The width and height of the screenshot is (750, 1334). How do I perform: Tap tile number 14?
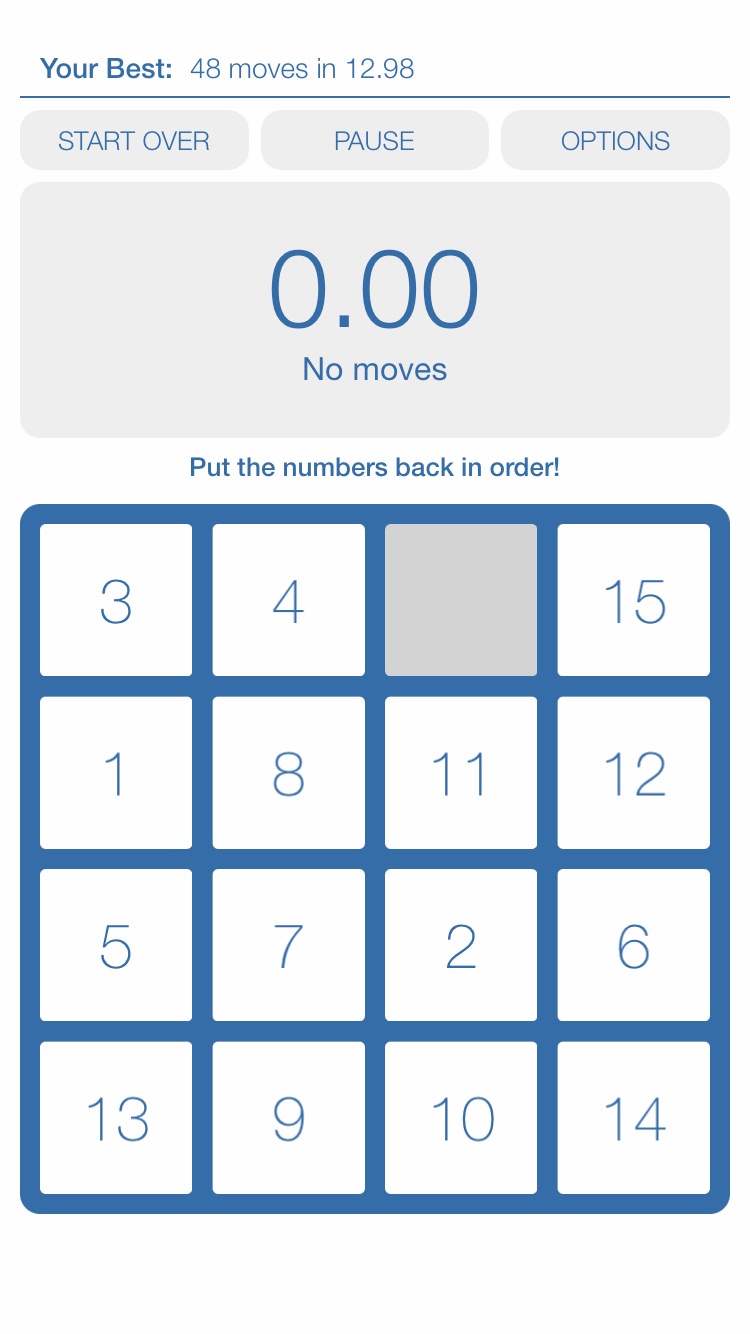pyautogui.click(x=633, y=1118)
